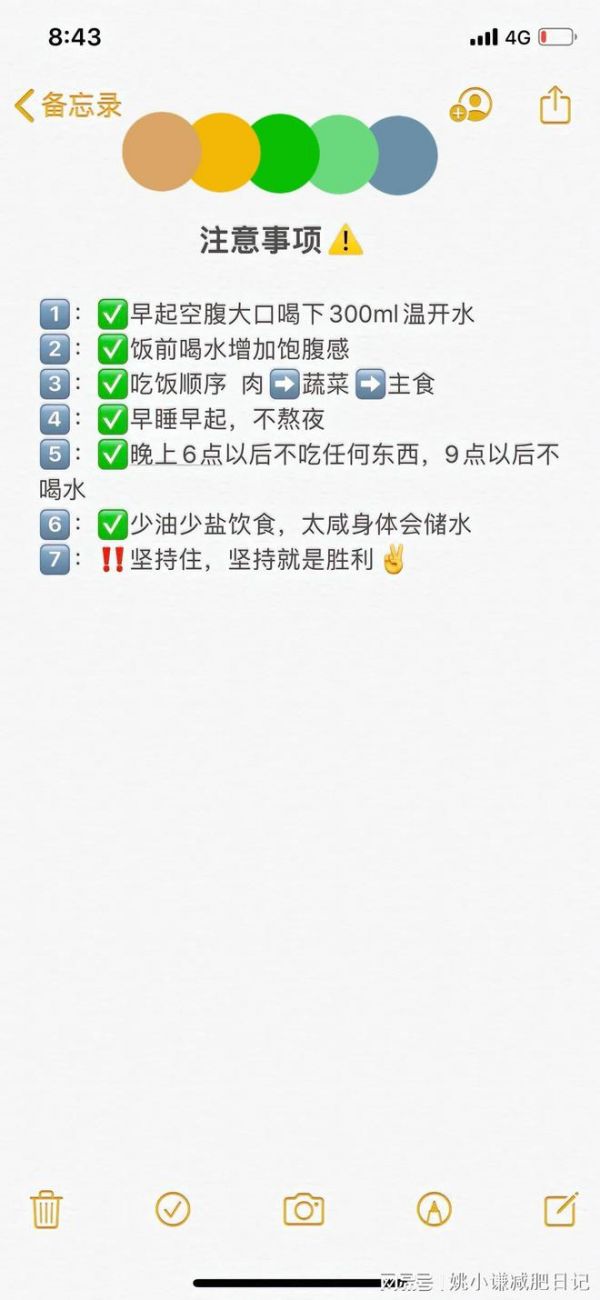Insert a checklist into the note
Image resolution: width=600 pixels, height=1300 pixels.
pyautogui.click(x=173, y=1209)
